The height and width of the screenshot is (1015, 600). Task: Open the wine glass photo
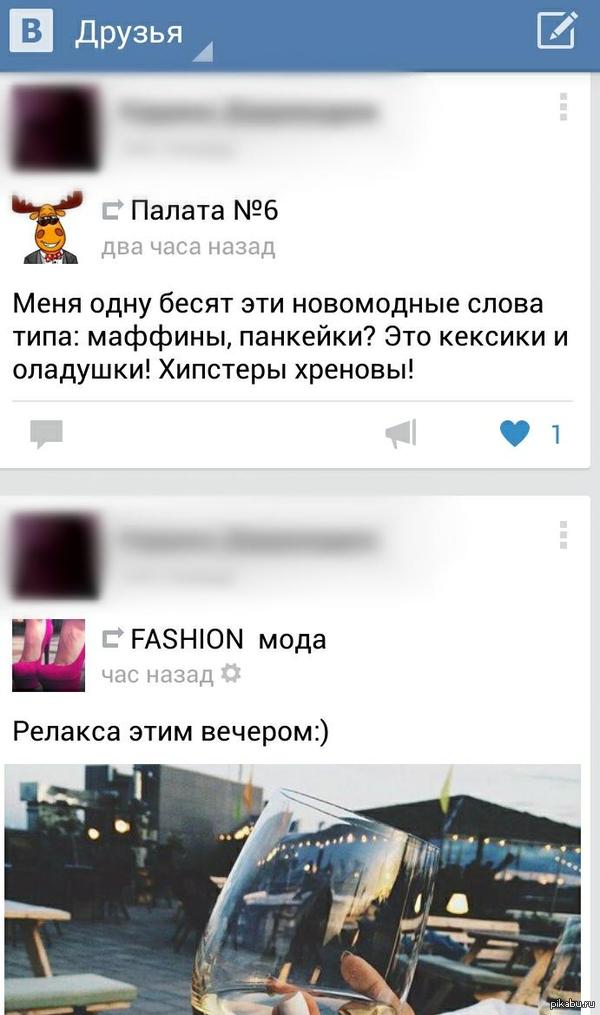pos(292,890)
